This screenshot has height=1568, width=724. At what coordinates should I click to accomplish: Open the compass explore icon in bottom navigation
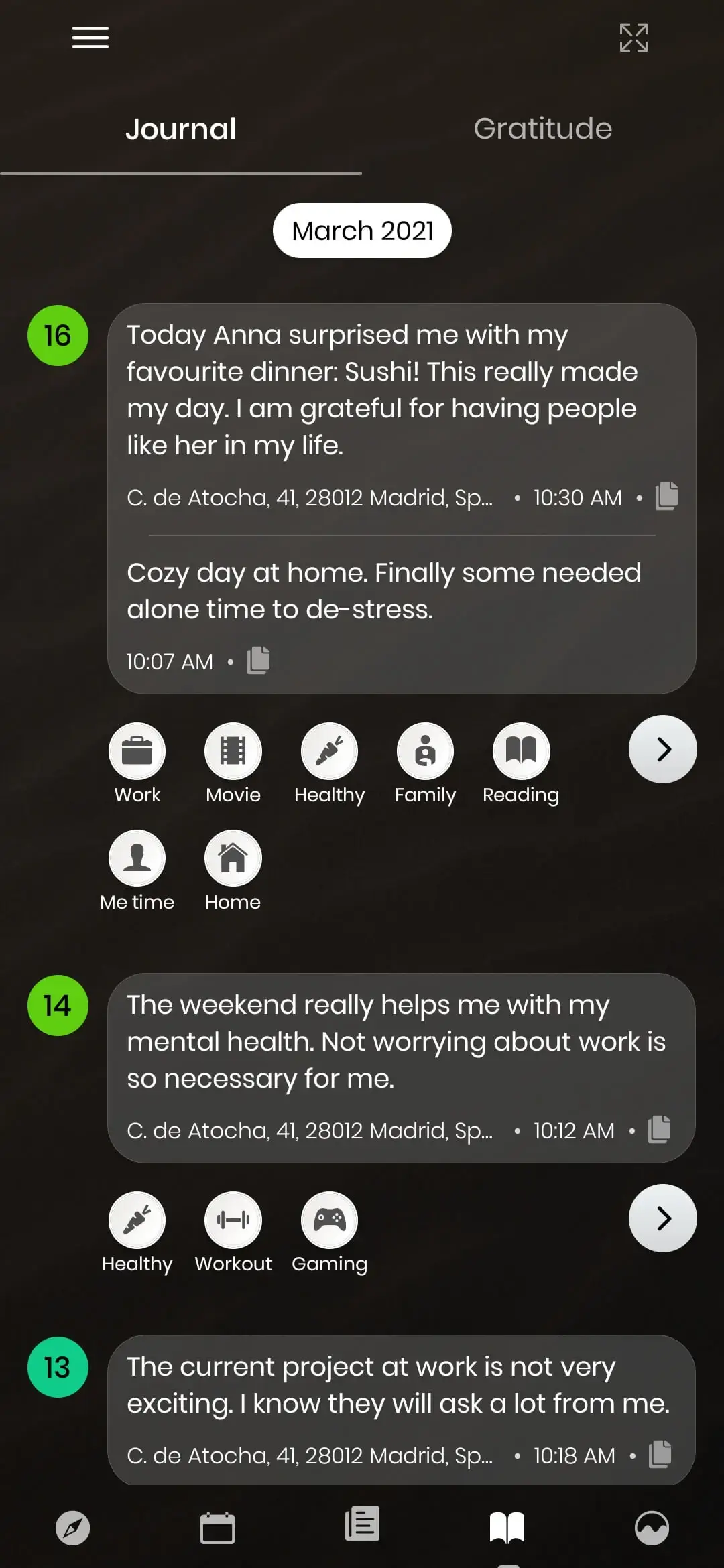pos(74,1528)
